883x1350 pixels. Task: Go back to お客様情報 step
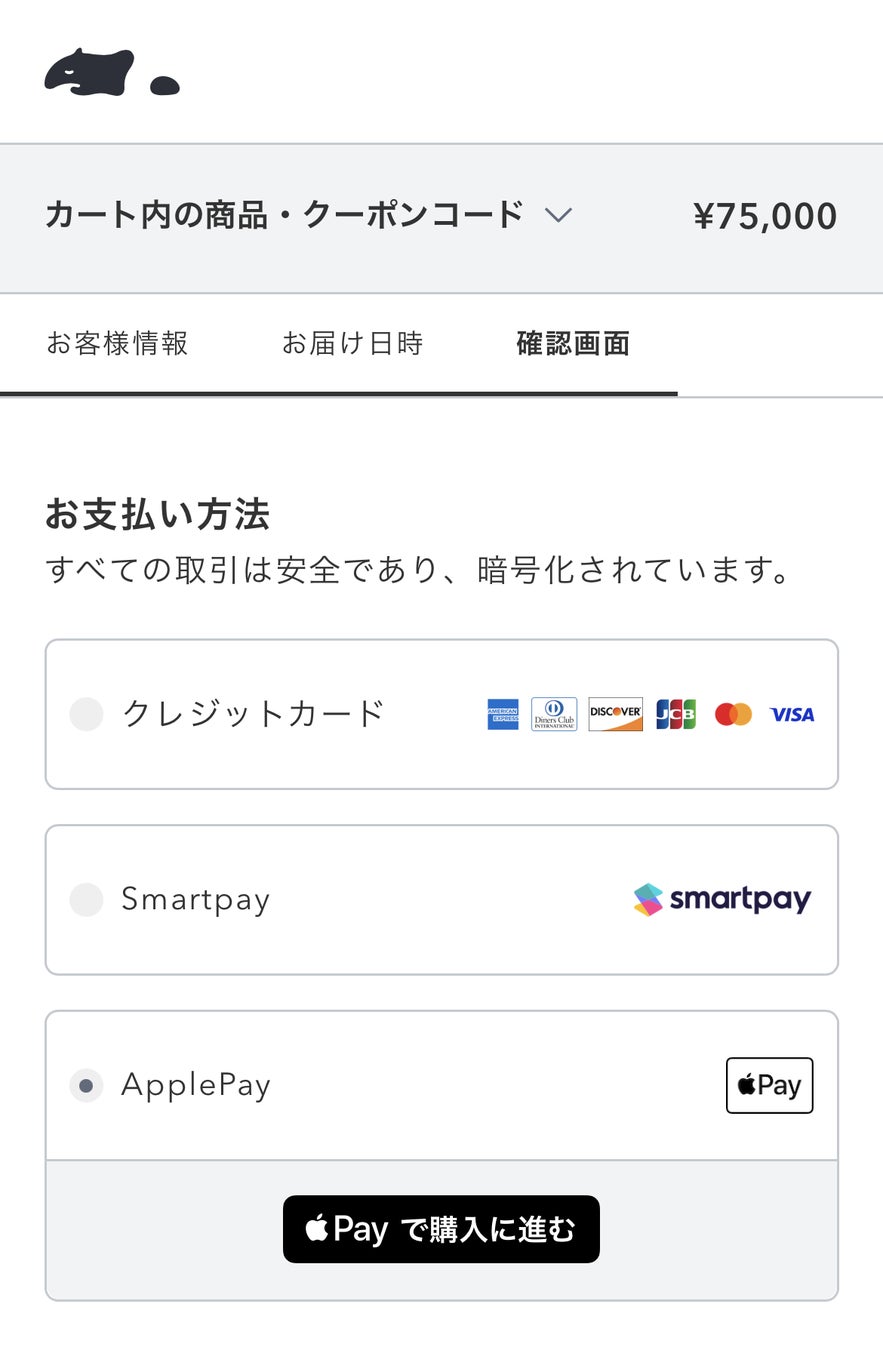click(117, 344)
